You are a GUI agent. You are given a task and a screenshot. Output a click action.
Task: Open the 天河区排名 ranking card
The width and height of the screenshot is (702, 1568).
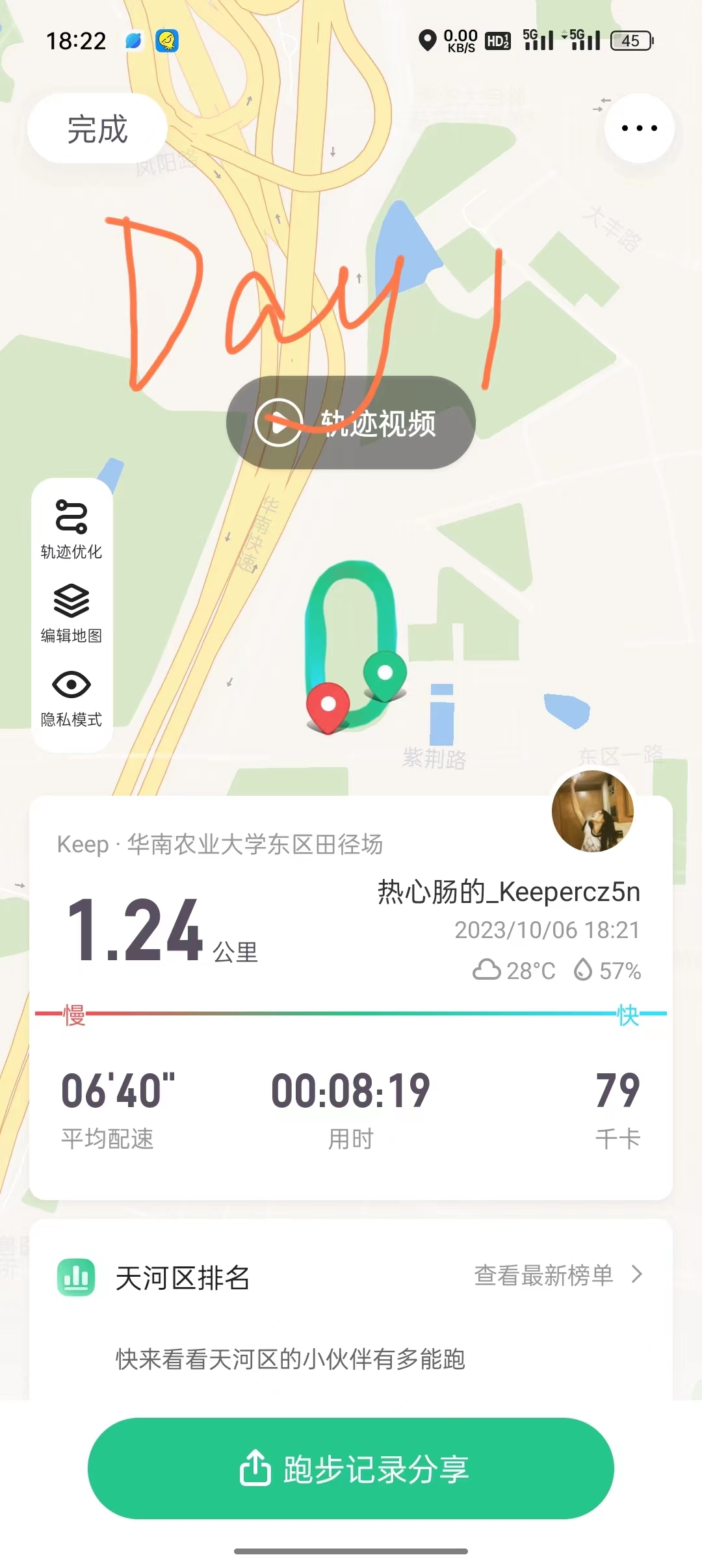[x=182, y=1278]
